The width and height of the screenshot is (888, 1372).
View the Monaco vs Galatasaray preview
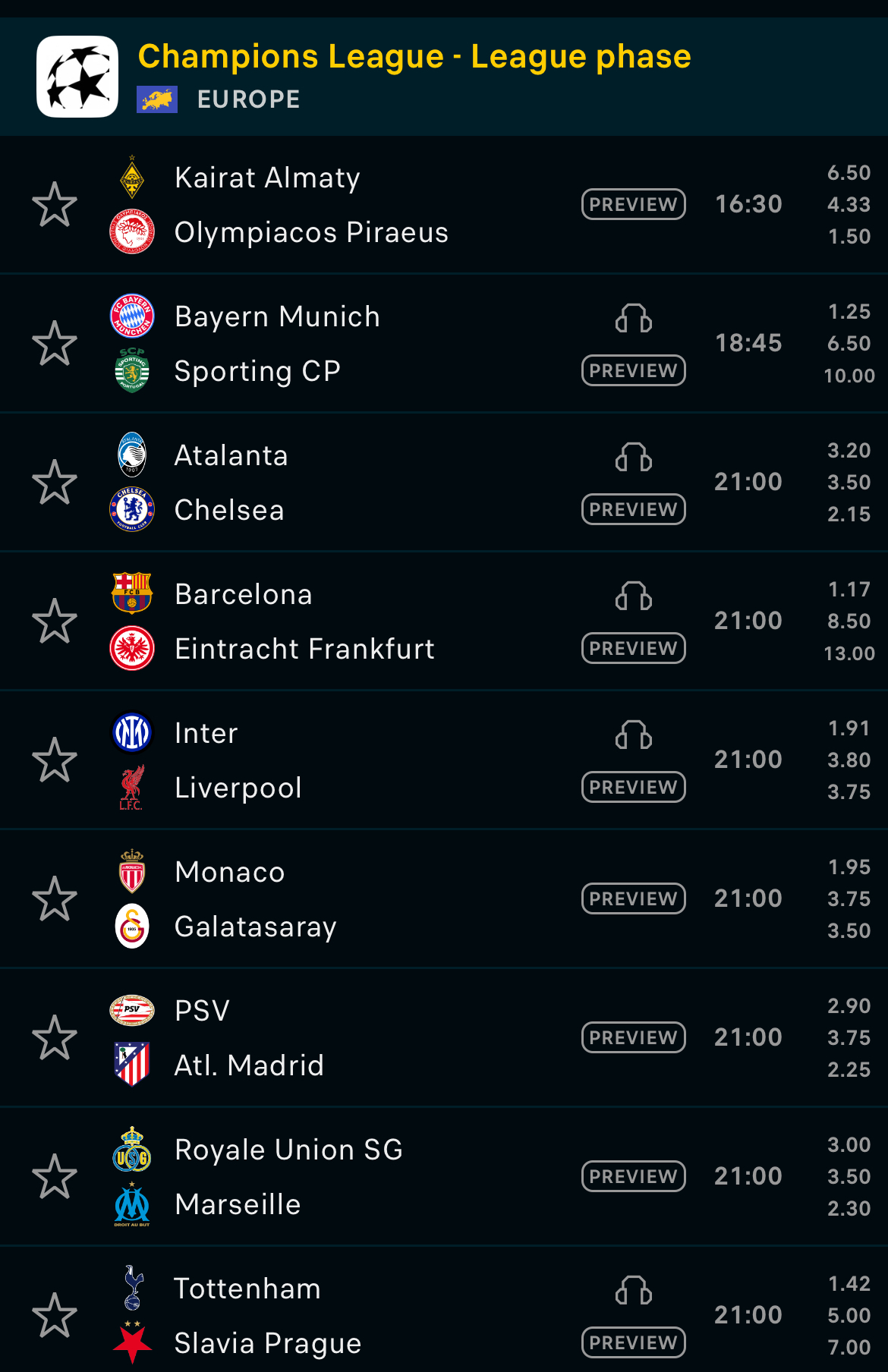[633, 898]
